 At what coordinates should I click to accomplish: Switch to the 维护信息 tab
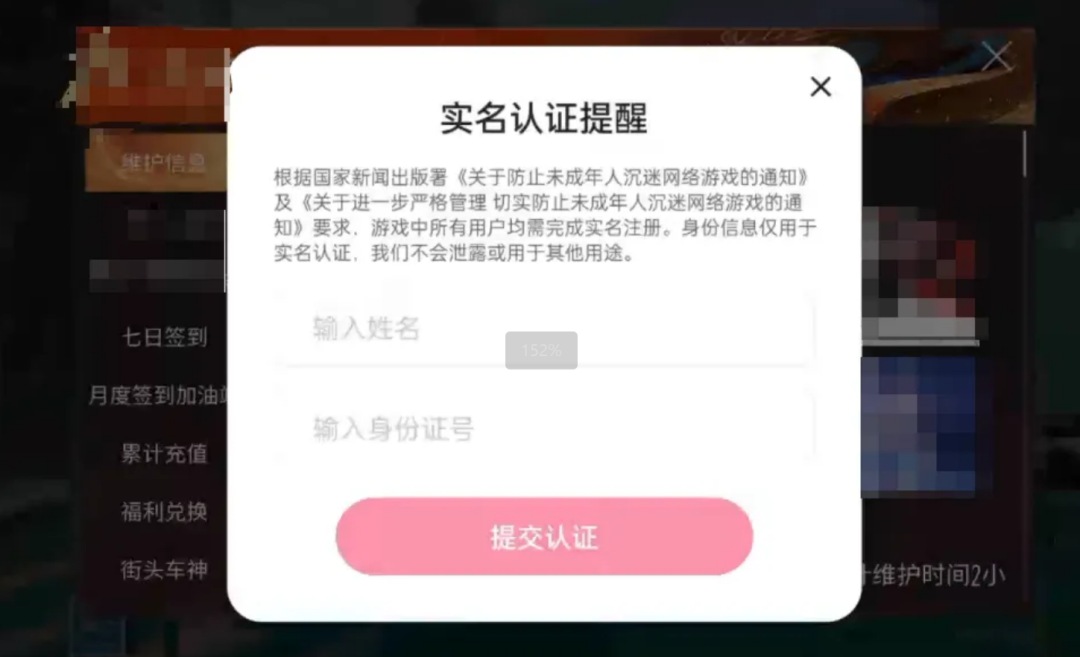coord(160,163)
